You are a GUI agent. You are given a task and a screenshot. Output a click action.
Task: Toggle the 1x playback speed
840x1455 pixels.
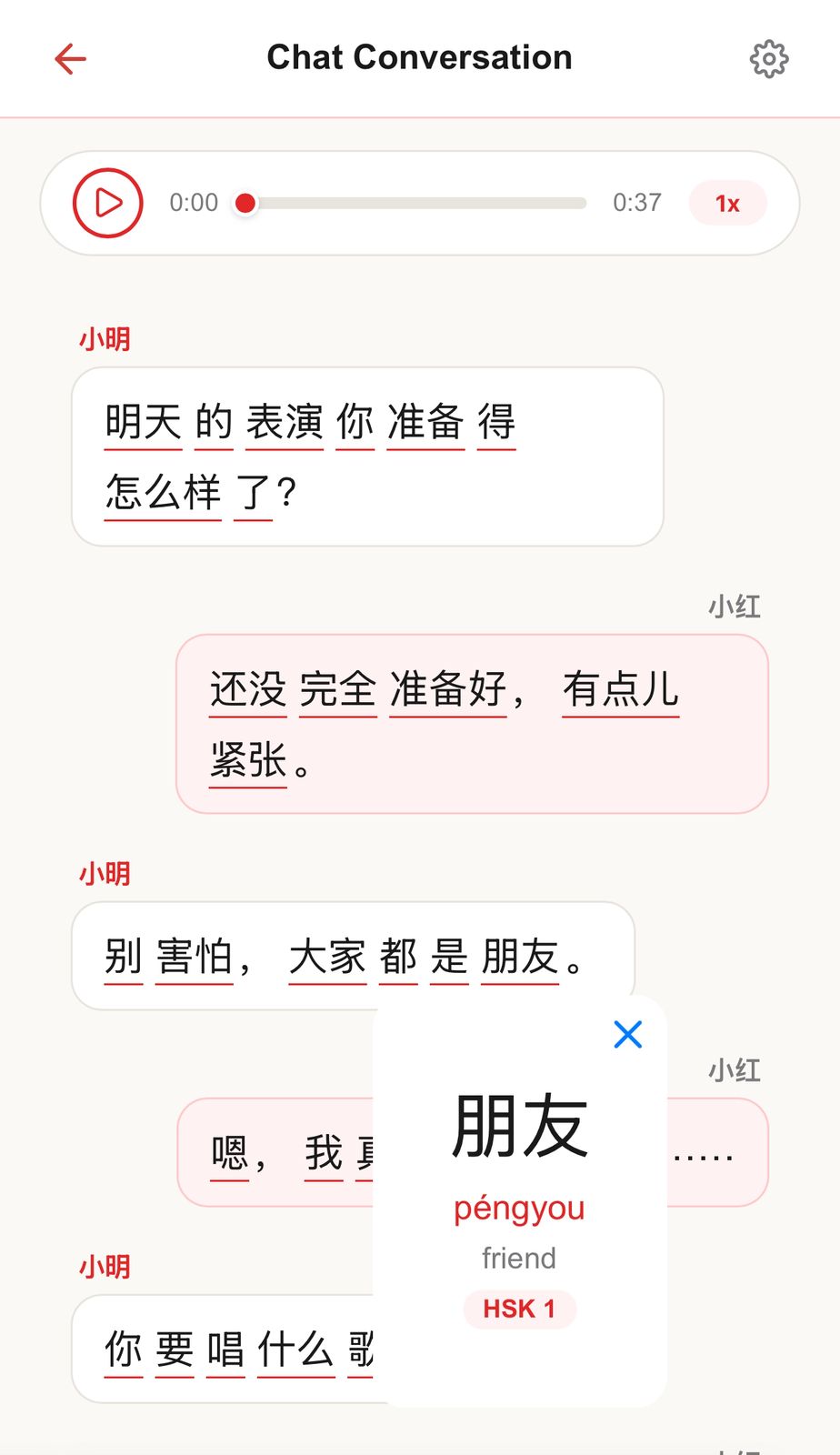coord(727,202)
